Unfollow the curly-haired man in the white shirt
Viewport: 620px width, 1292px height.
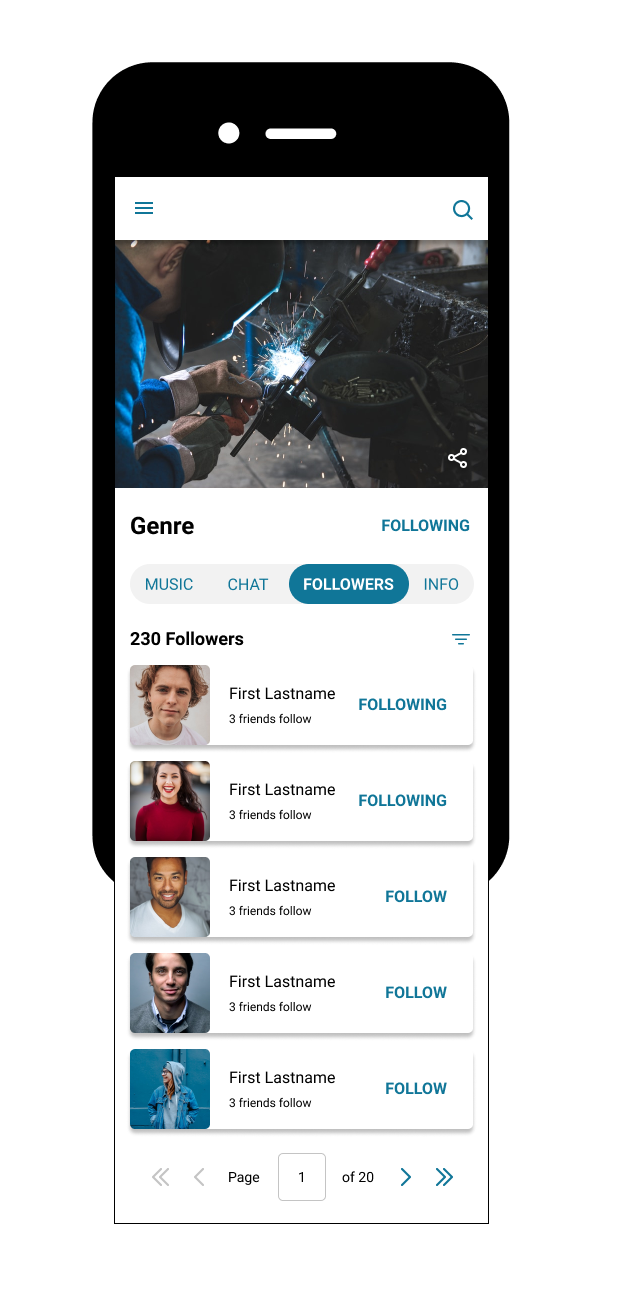coord(402,704)
